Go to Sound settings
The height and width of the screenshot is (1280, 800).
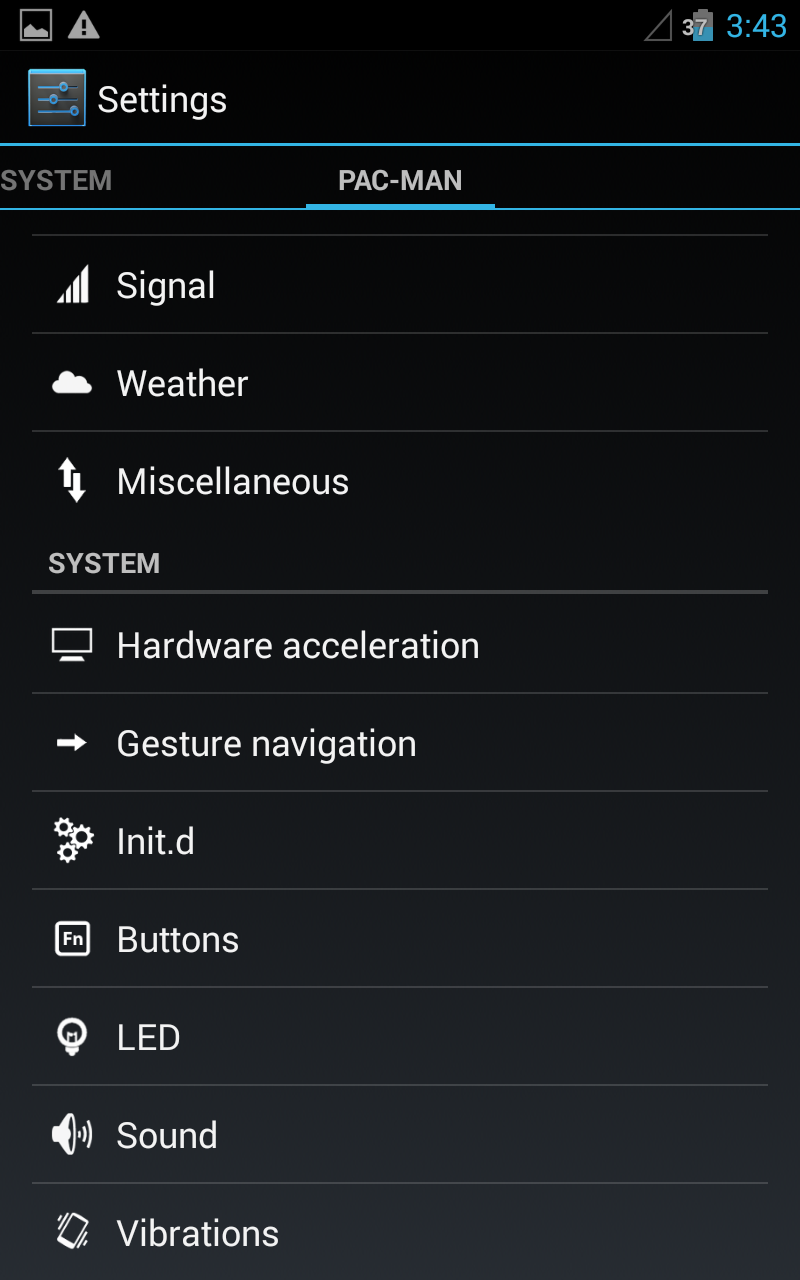pyautogui.click(x=400, y=1136)
